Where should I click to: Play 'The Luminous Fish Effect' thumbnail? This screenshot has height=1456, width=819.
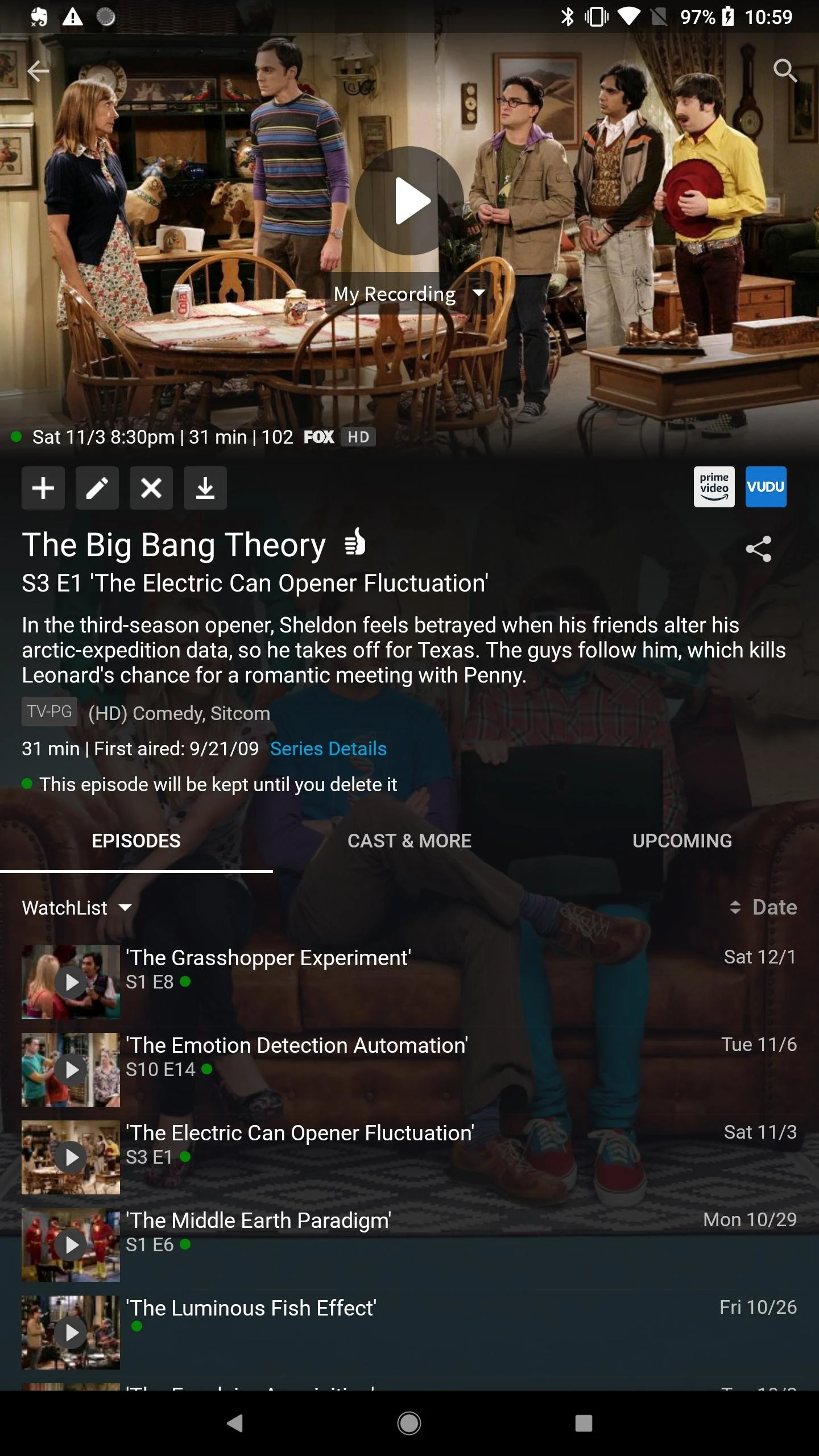pos(71,1333)
